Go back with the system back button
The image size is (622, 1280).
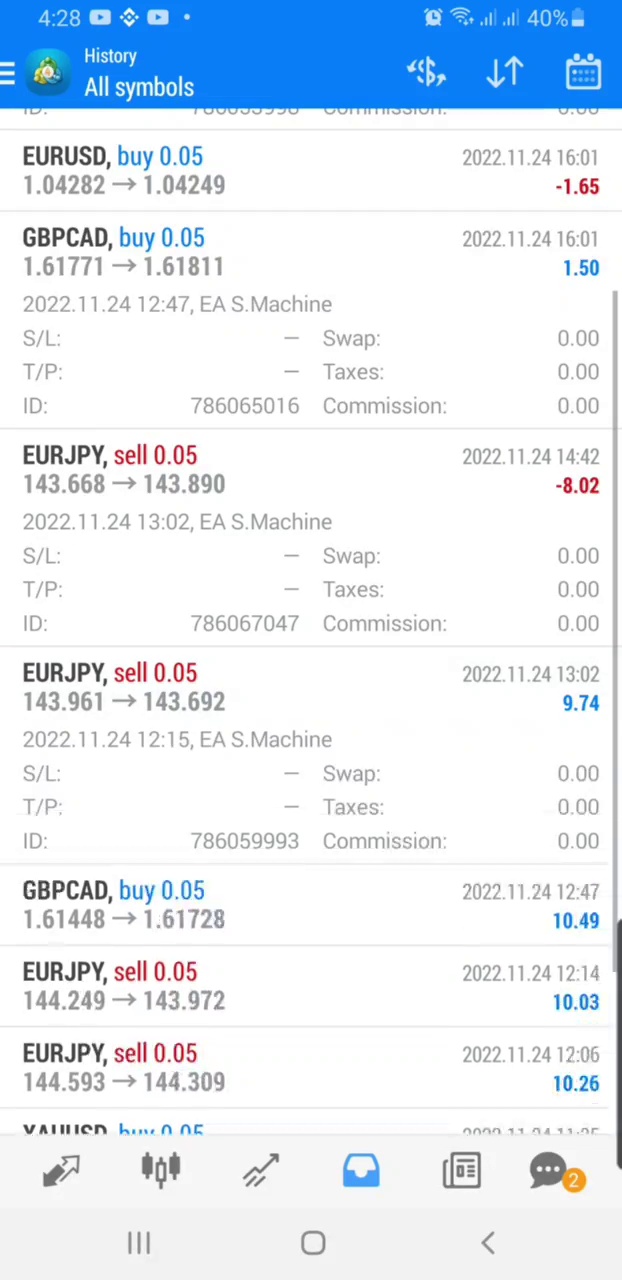coord(488,1243)
